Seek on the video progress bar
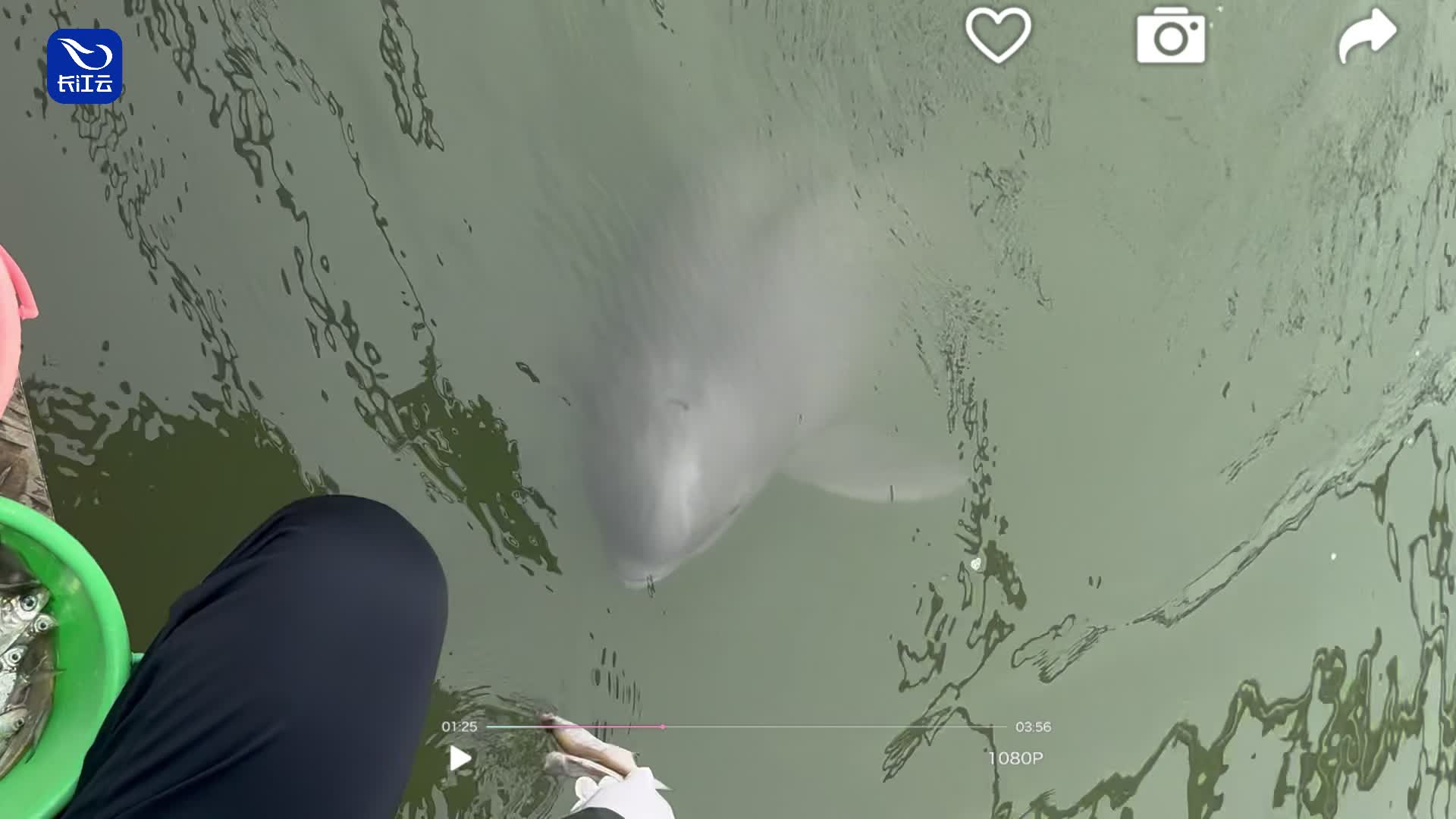Viewport: 1456px width, 819px height. point(747,726)
